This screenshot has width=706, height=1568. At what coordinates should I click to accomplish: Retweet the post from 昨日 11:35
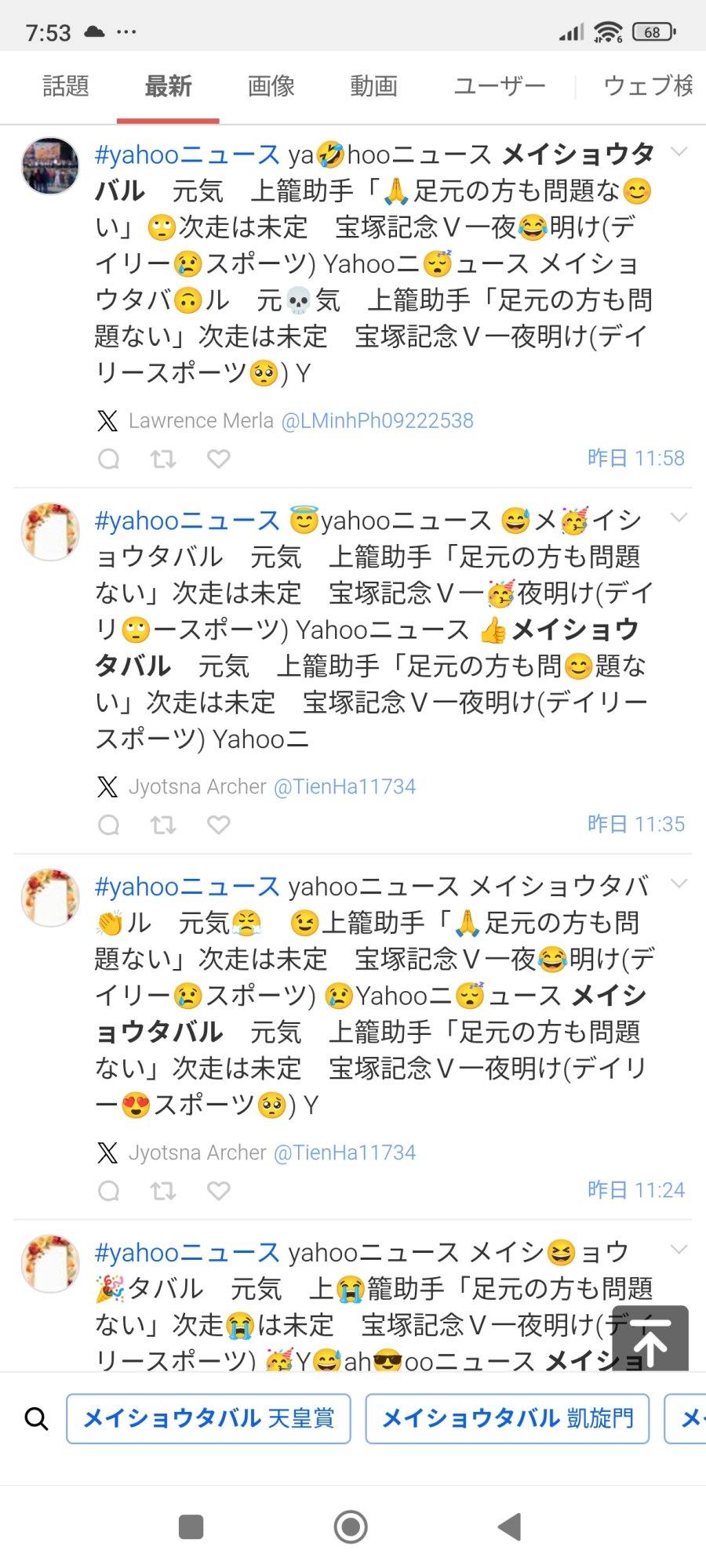(x=163, y=825)
